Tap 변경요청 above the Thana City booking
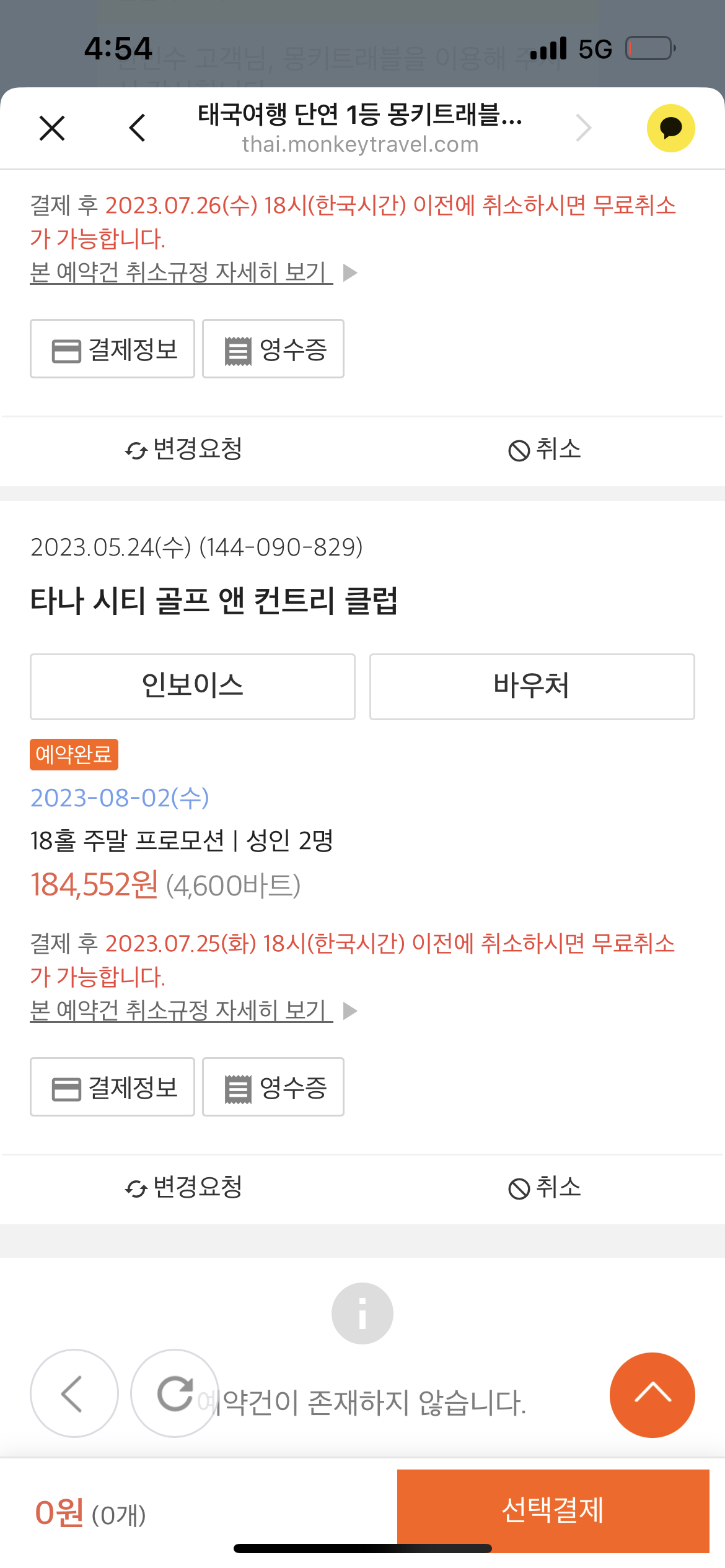This screenshot has width=725, height=1568. coord(183,450)
